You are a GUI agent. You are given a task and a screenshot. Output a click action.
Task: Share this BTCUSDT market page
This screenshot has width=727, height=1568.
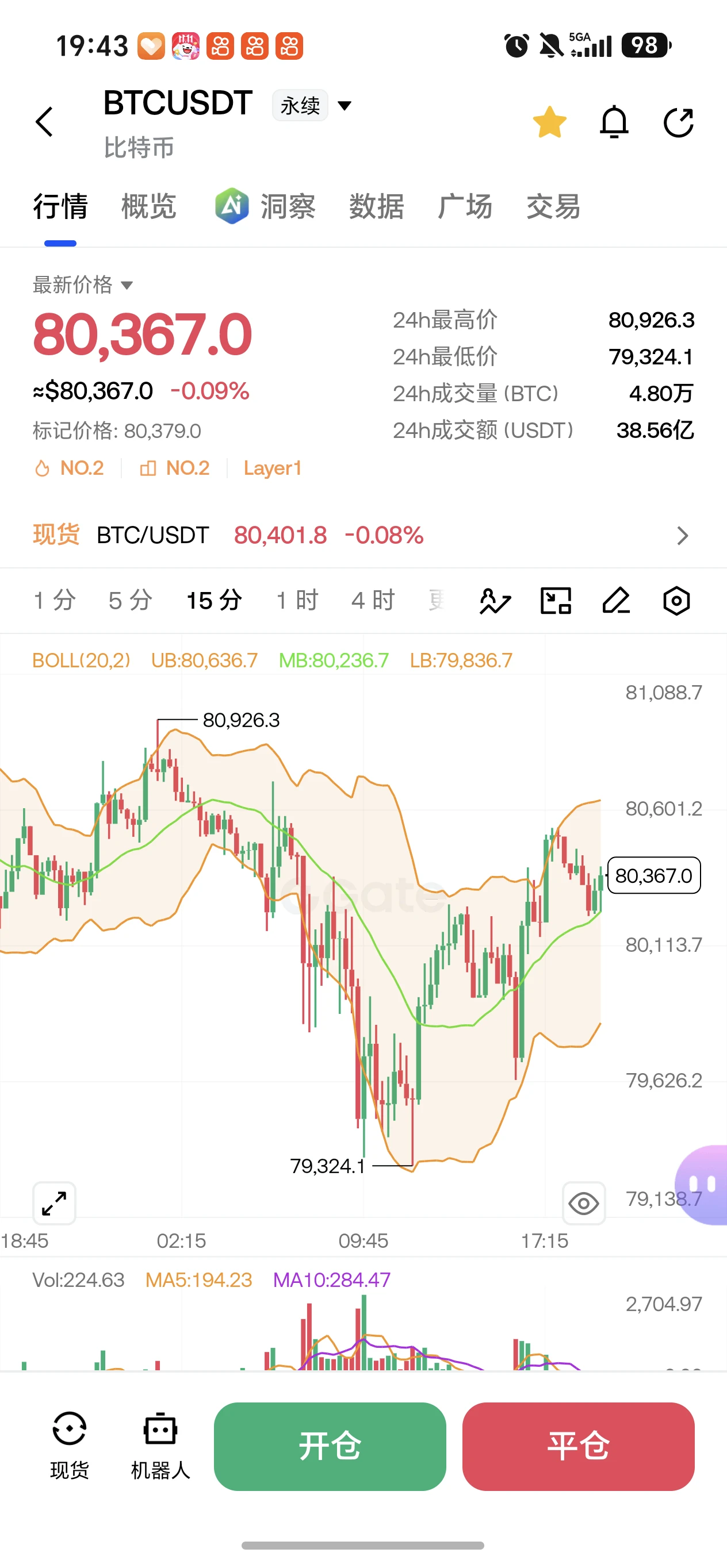(x=678, y=122)
